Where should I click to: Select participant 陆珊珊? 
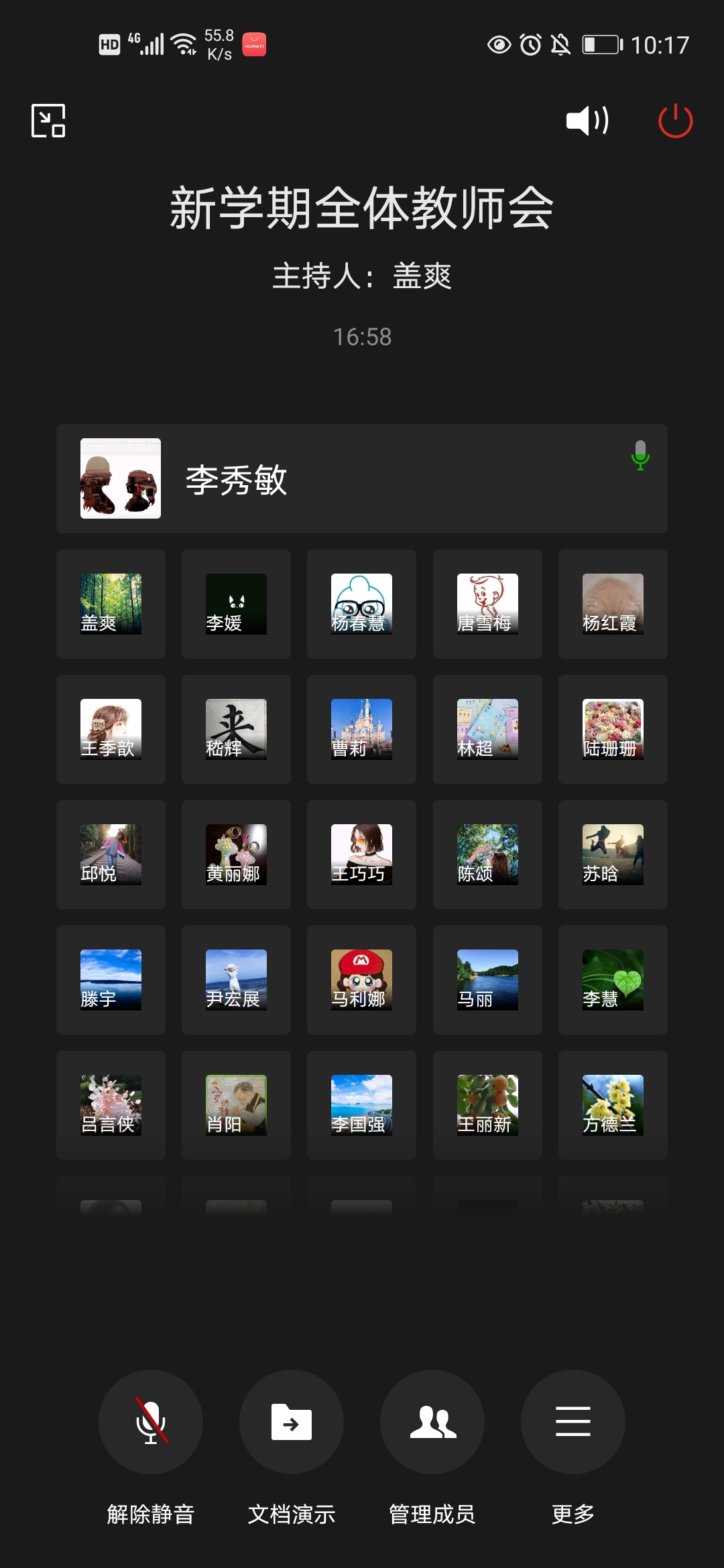click(613, 729)
